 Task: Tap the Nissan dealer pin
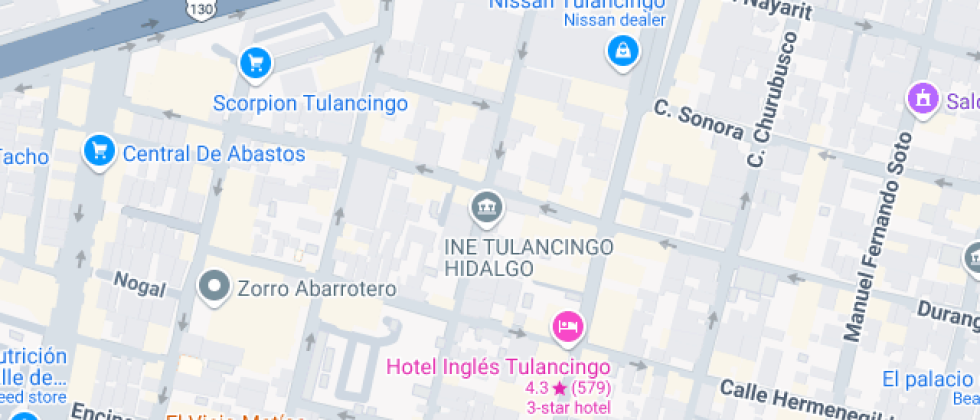click(x=622, y=50)
